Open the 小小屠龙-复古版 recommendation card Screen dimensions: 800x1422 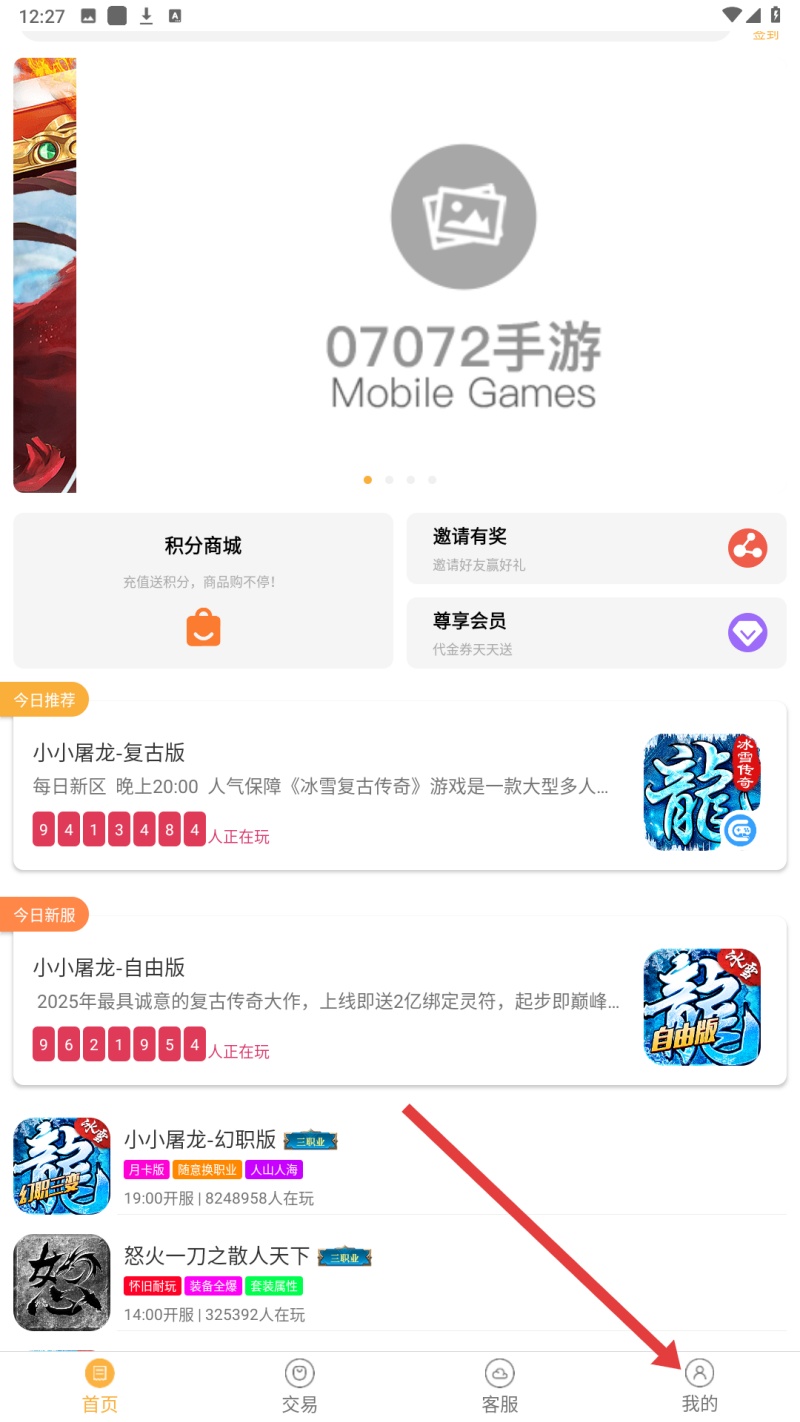pyautogui.click(x=400, y=786)
